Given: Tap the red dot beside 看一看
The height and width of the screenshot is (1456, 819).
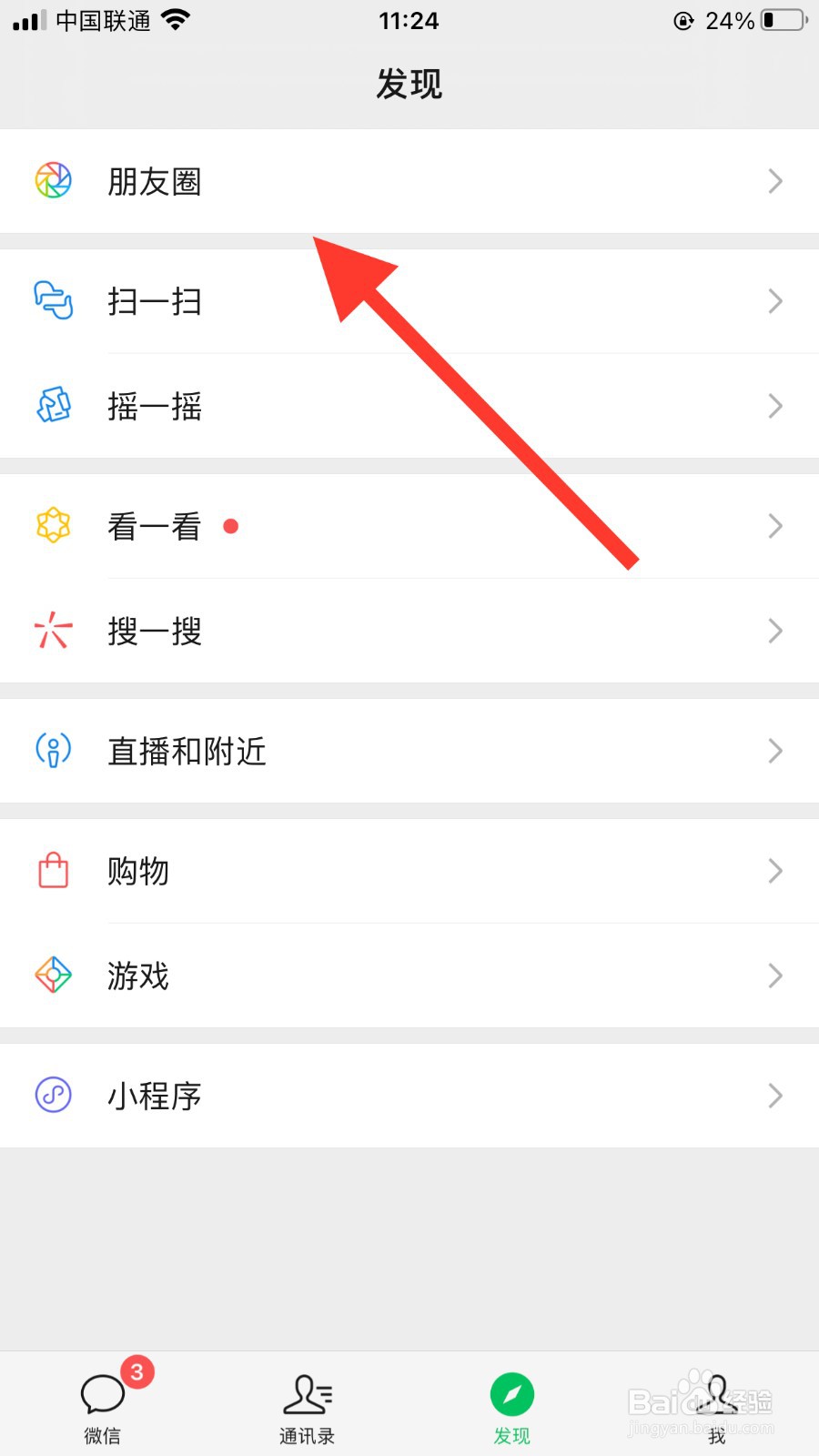Looking at the screenshot, I should 232,526.
